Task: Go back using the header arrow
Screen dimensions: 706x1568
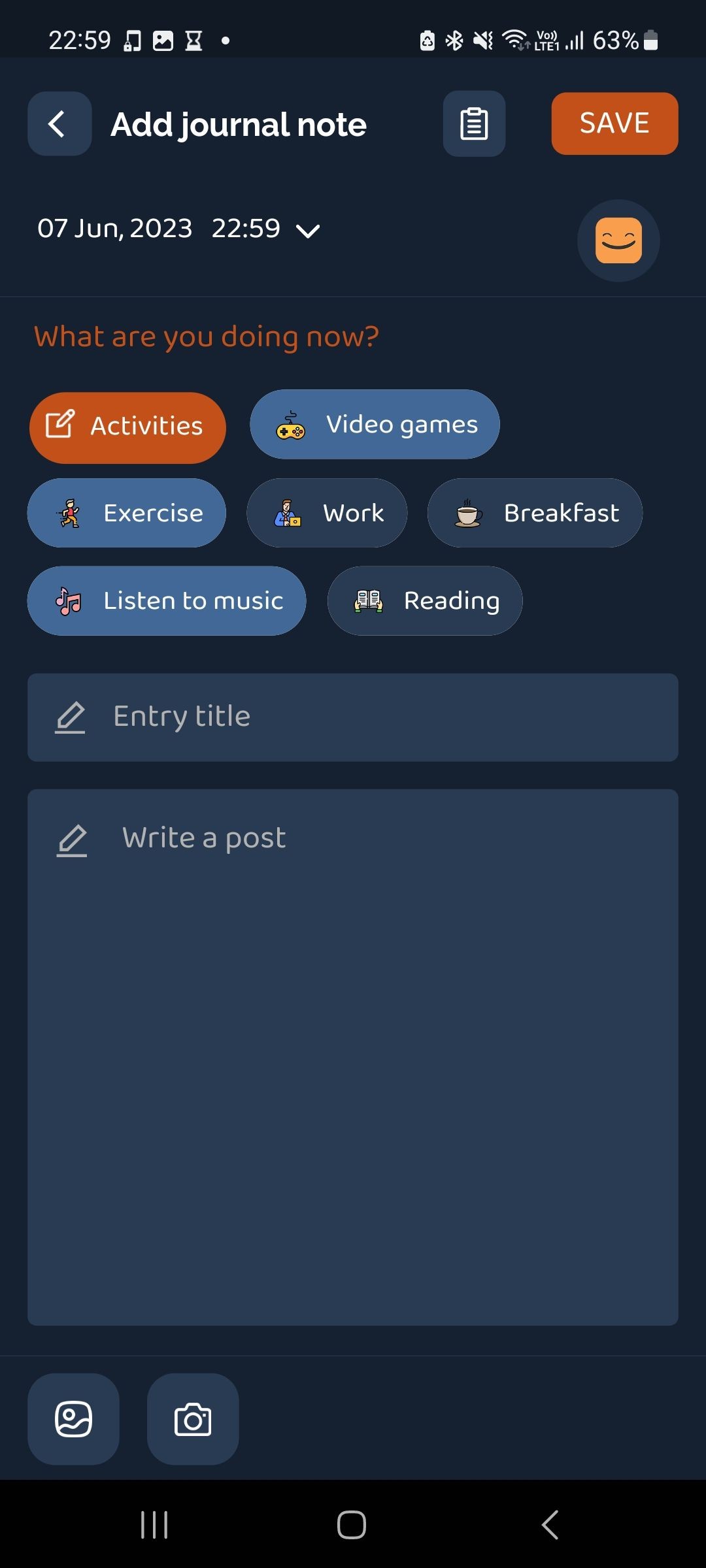Action: (x=59, y=123)
